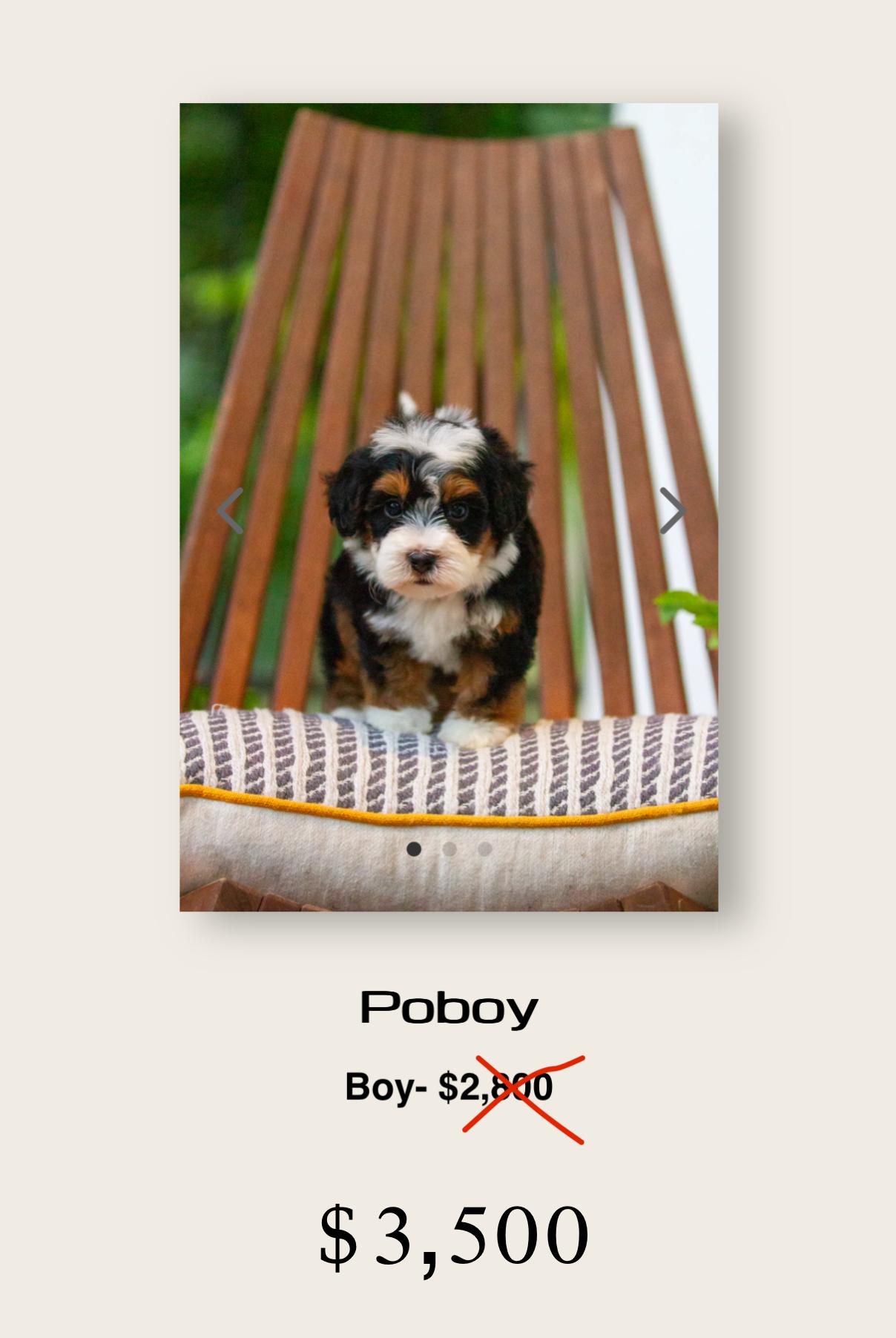Show the previous photo of Poboy
The width and height of the screenshot is (896, 1338).
[x=230, y=510]
